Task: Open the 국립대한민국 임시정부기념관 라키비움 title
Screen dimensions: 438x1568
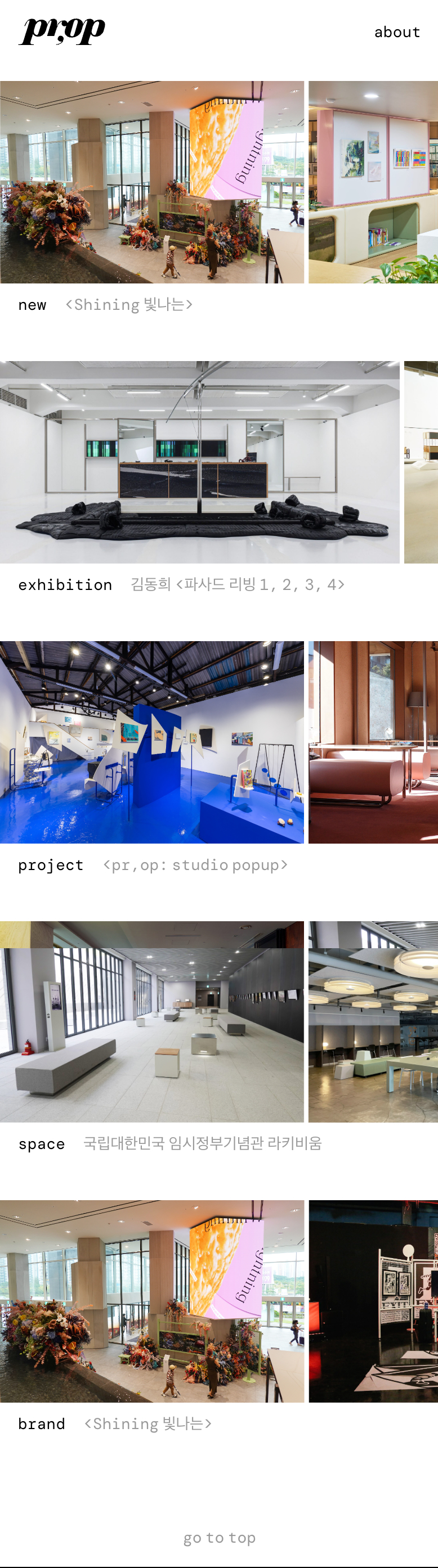Action: 202,1144
